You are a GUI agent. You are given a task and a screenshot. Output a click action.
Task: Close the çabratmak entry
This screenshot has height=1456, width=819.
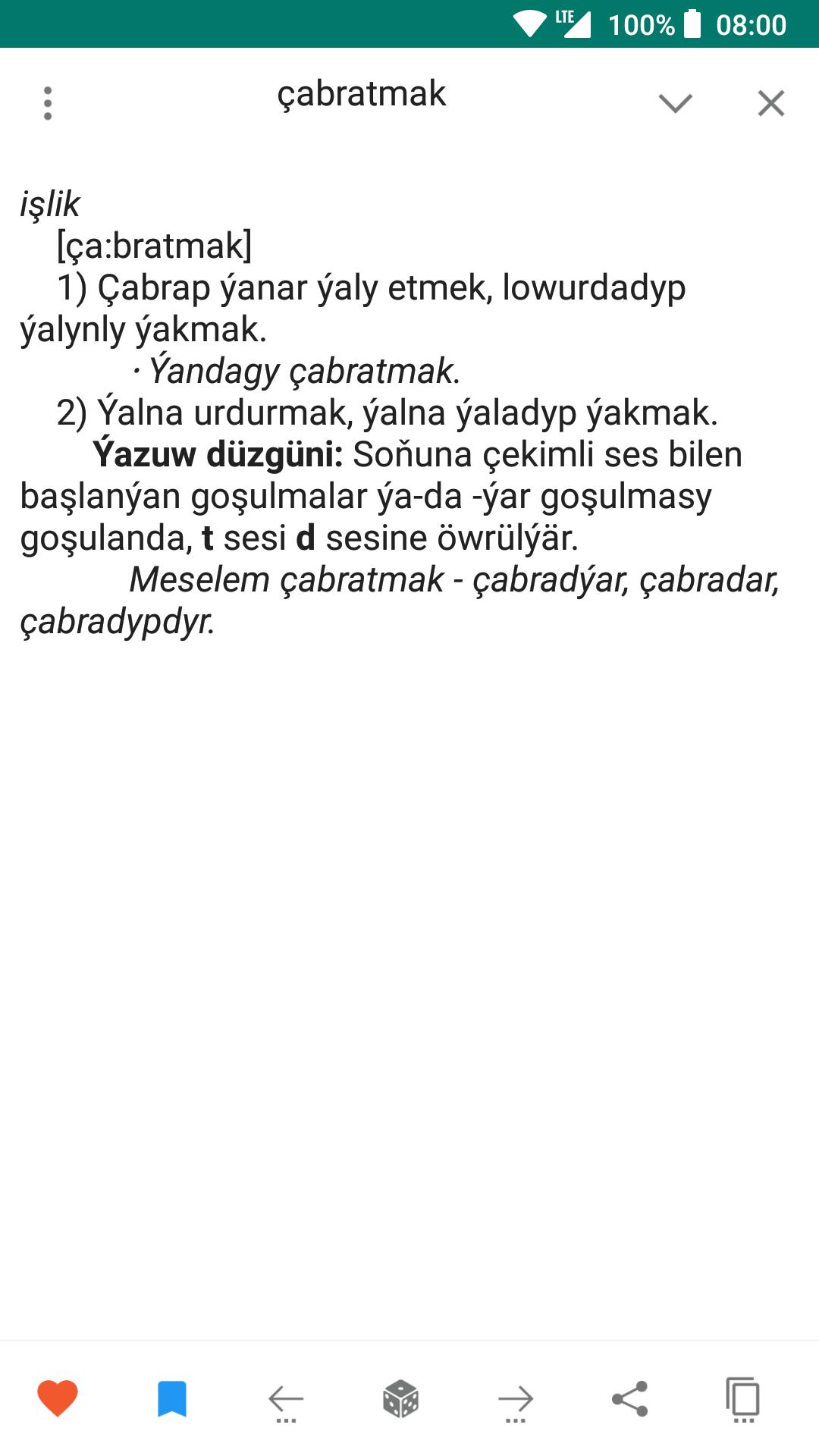pos(771,103)
